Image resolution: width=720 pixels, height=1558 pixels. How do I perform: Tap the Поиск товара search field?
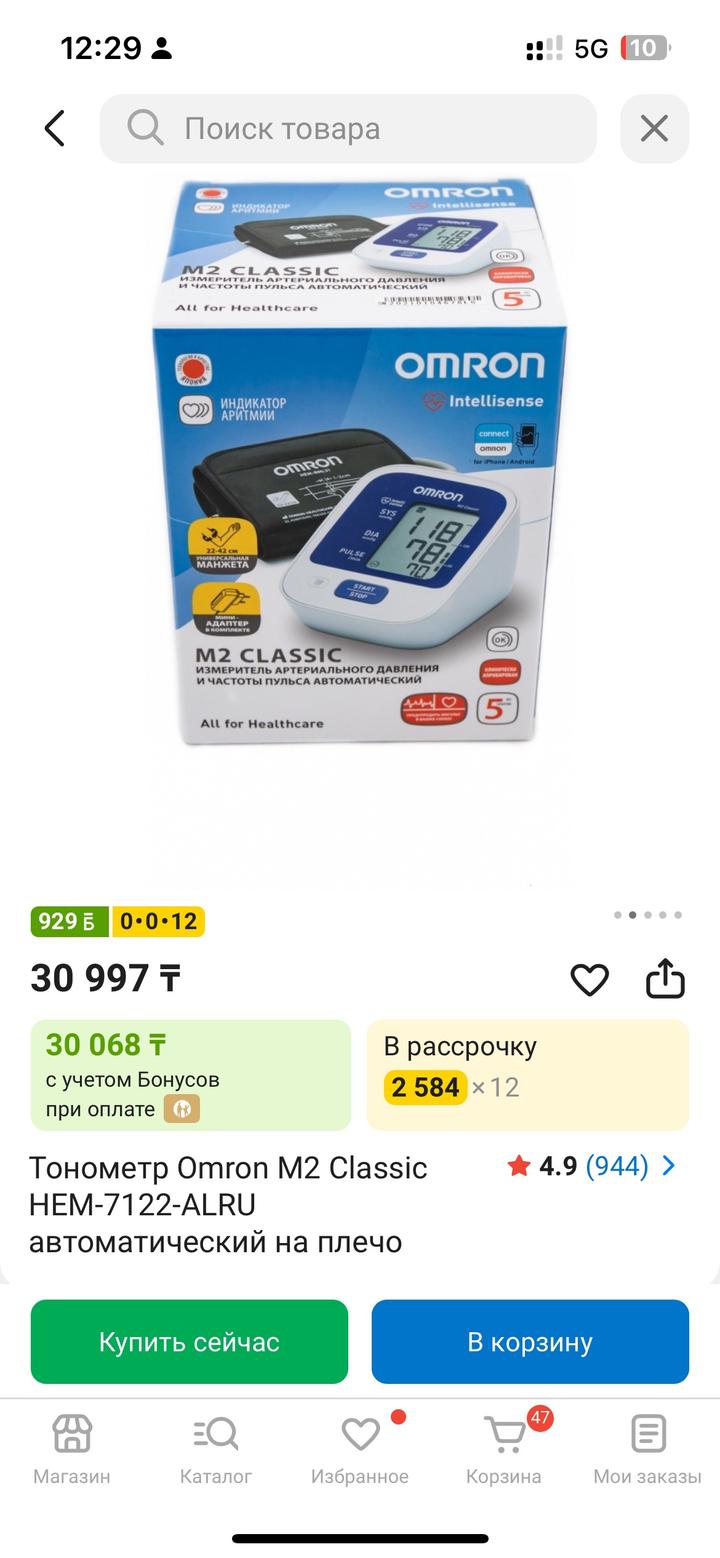click(x=348, y=129)
